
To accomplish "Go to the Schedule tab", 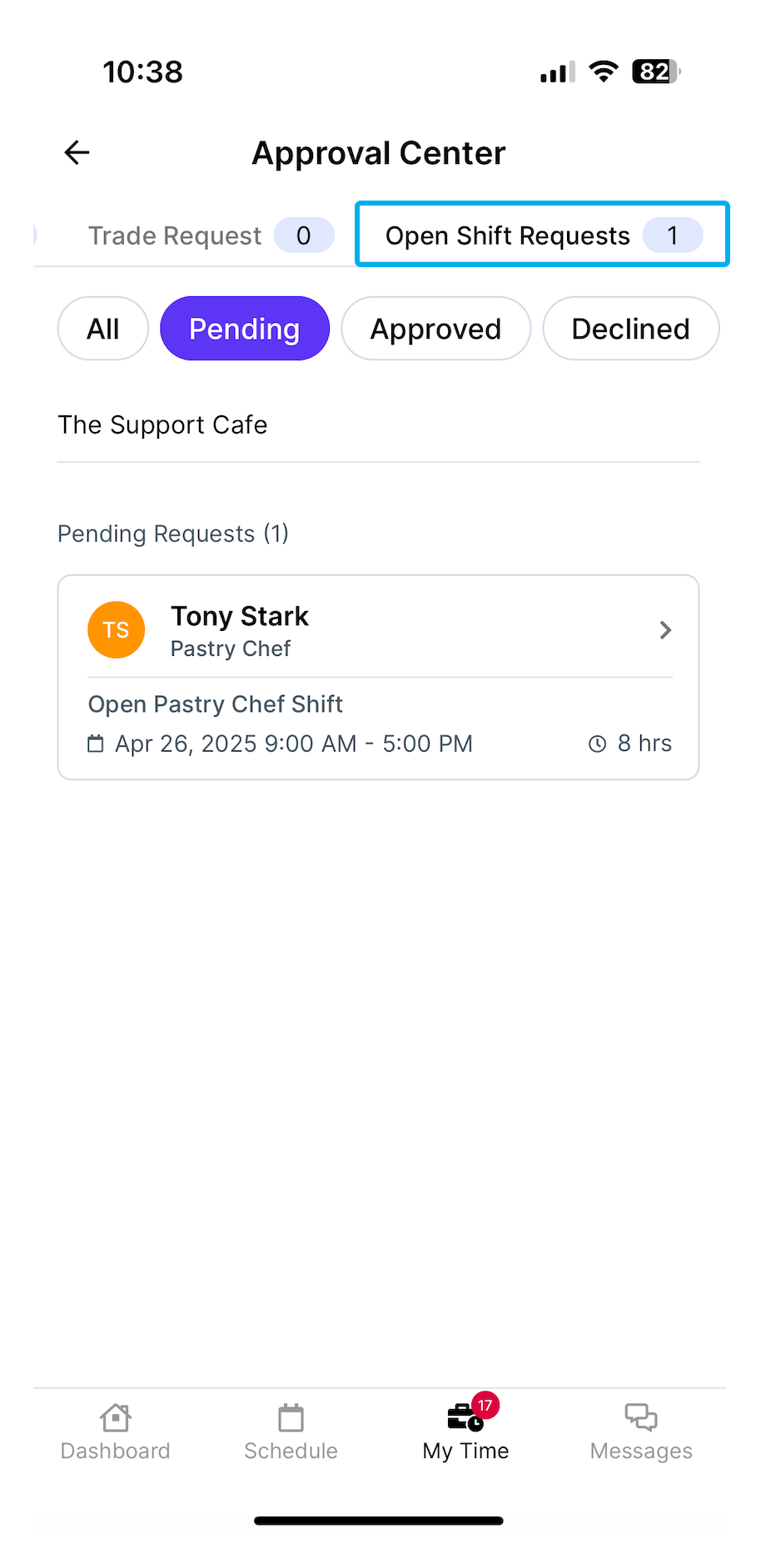I will [291, 1432].
